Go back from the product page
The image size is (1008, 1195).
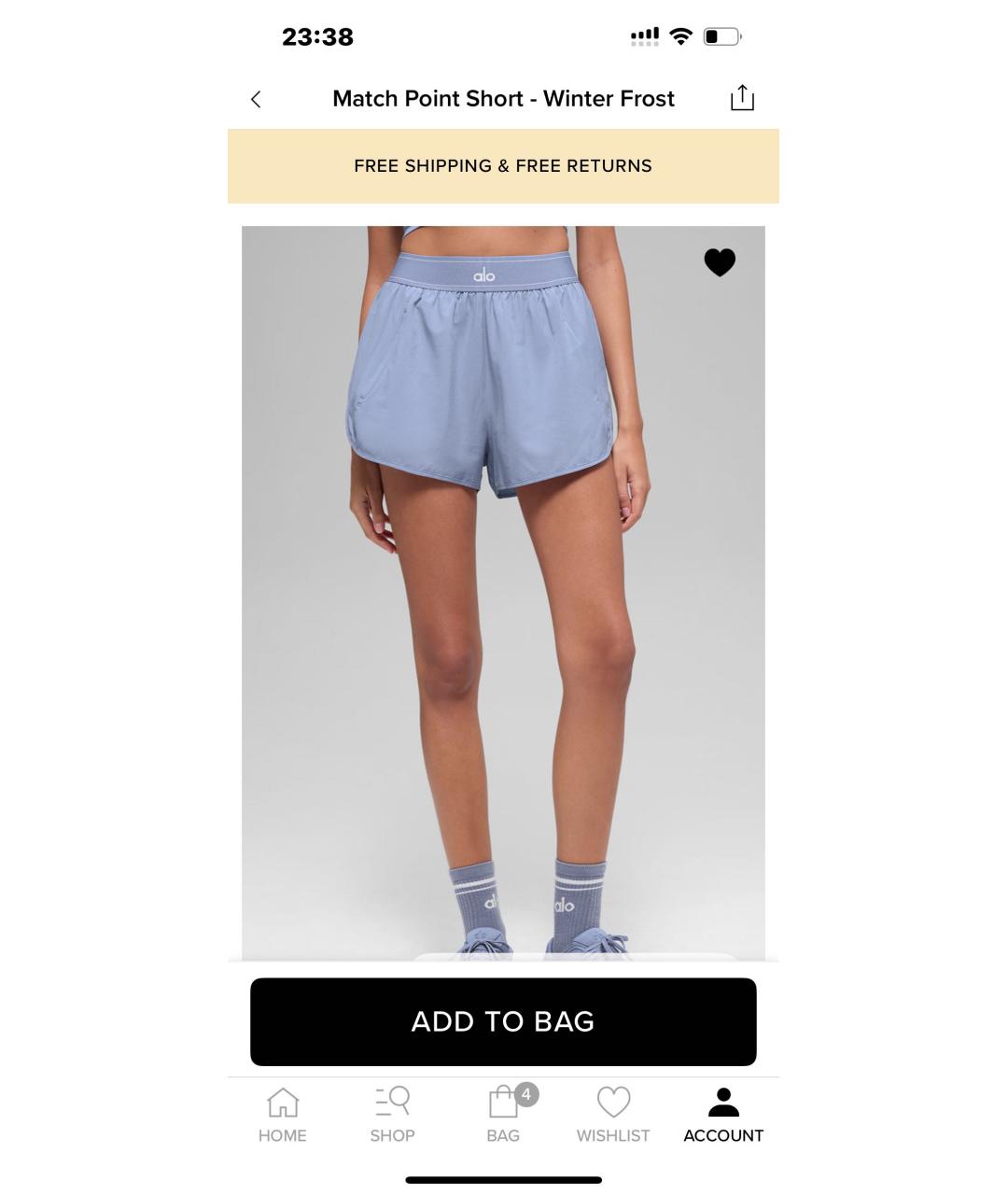(x=256, y=99)
